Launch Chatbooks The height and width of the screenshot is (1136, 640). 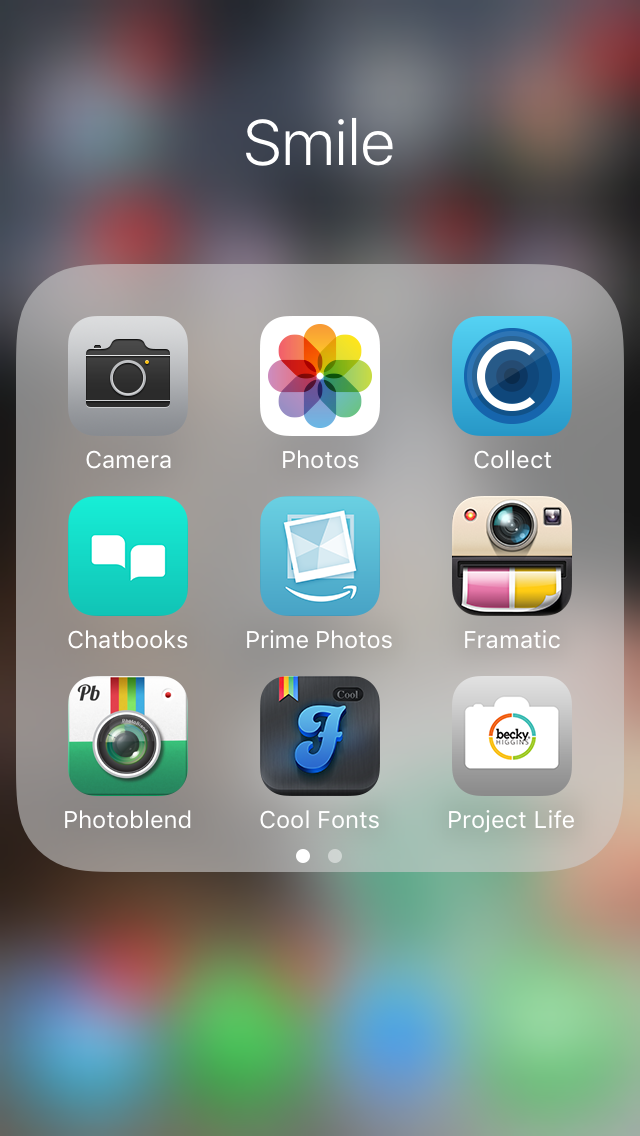coord(128,556)
